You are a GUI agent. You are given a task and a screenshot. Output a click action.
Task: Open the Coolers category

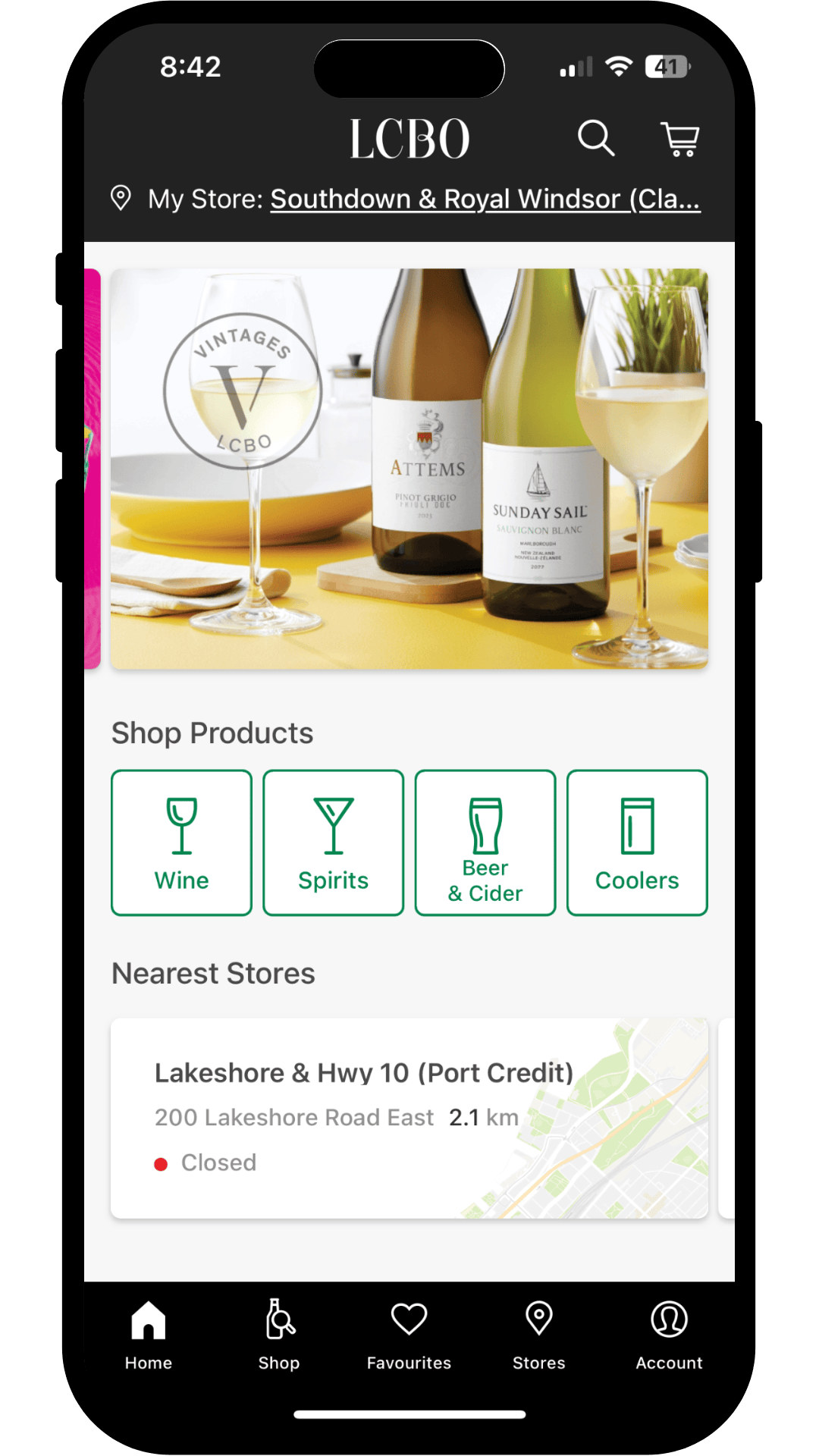(x=637, y=843)
